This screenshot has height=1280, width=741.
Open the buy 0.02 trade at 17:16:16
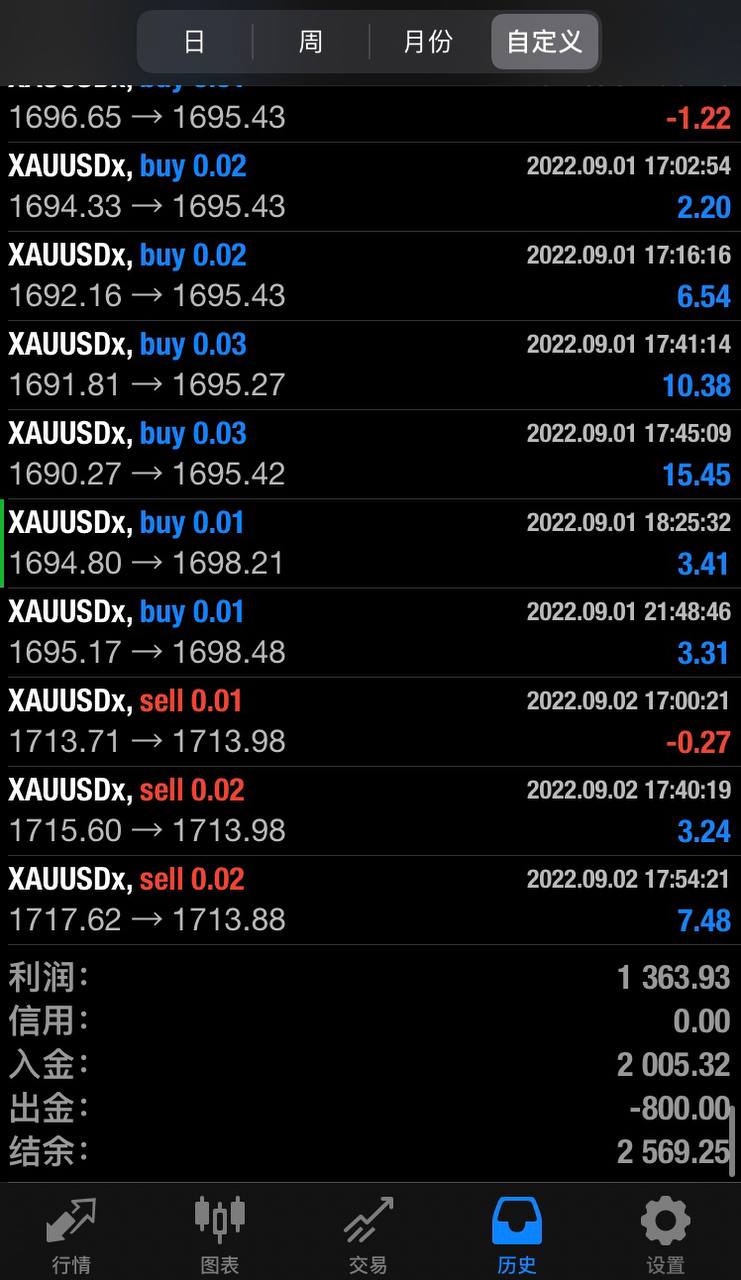370,276
